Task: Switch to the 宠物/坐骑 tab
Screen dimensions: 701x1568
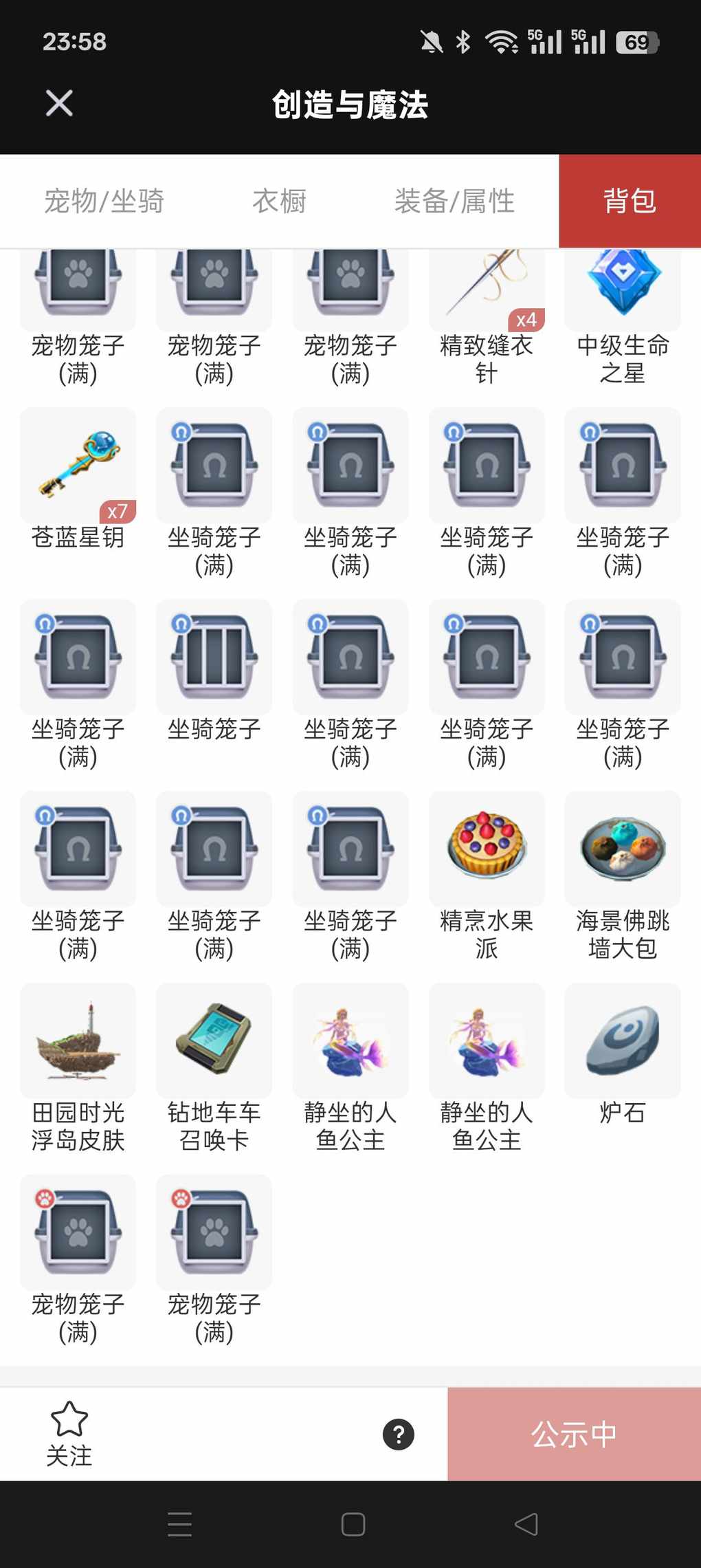Action: coord(104,201)
